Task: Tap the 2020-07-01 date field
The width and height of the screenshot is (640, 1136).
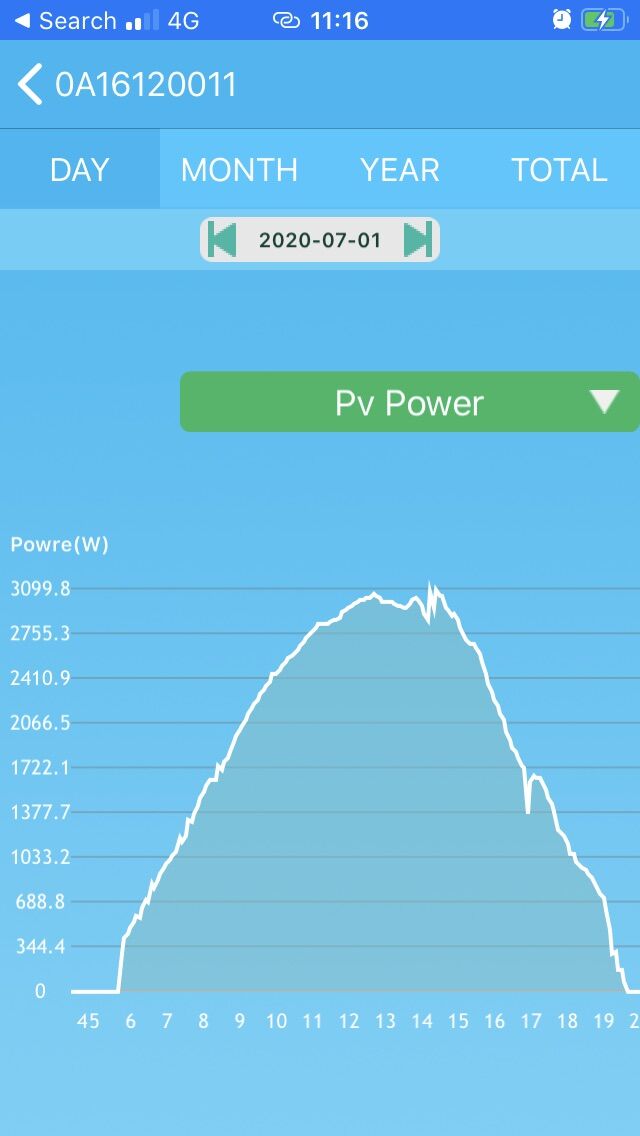Action: (320, 240)
